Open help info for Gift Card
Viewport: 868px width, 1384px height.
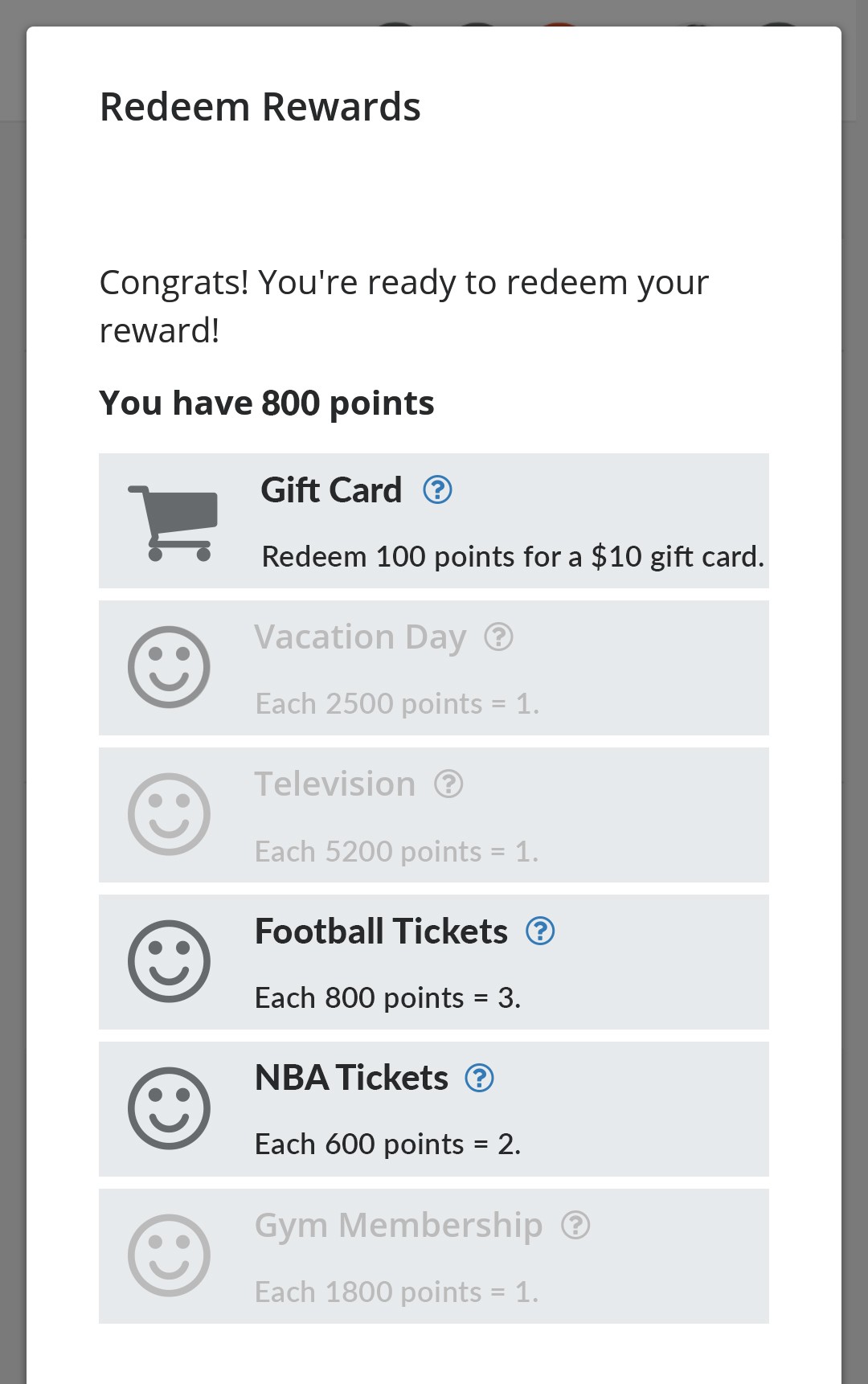(x=438, y=489)
